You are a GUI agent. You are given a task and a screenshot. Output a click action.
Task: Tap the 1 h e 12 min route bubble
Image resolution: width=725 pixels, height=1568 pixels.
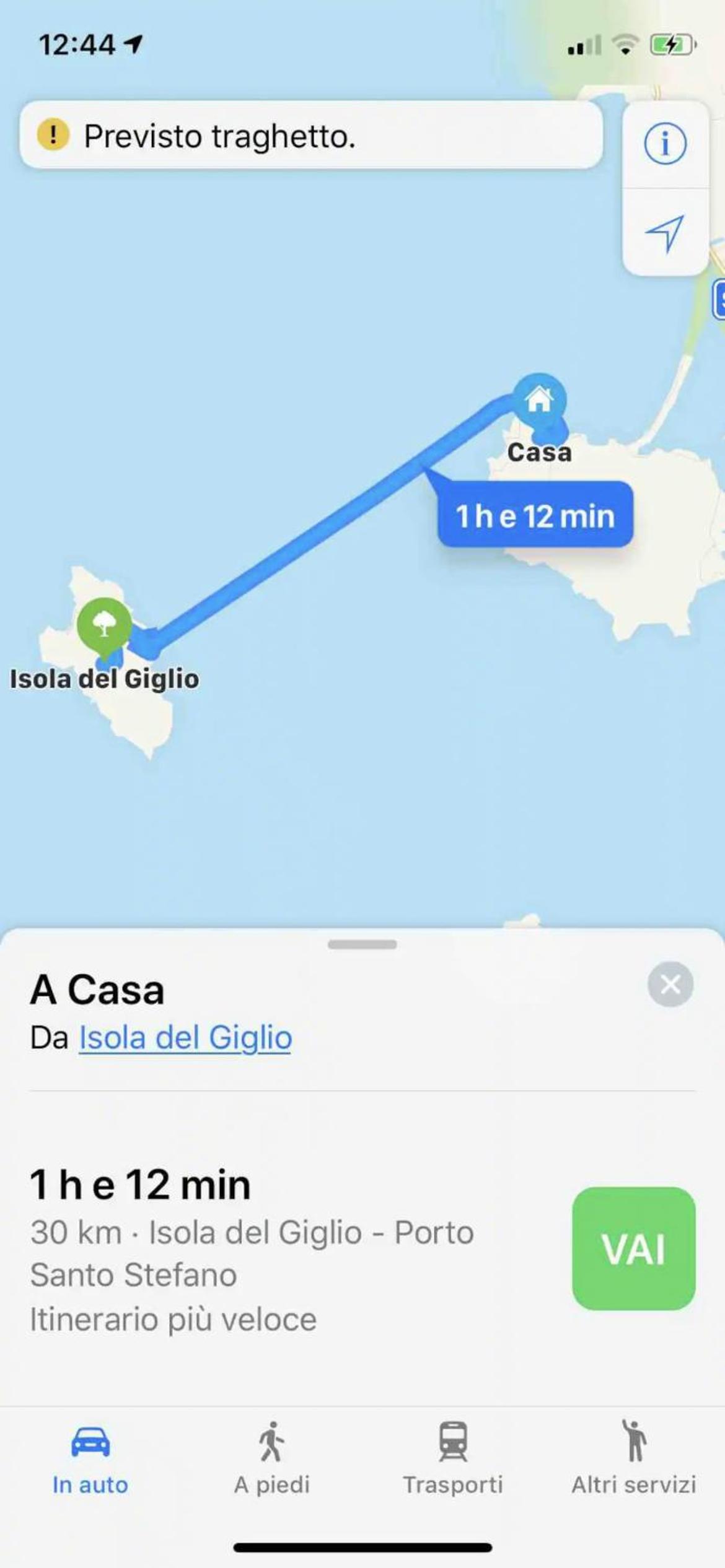click(x=535, y=514)
